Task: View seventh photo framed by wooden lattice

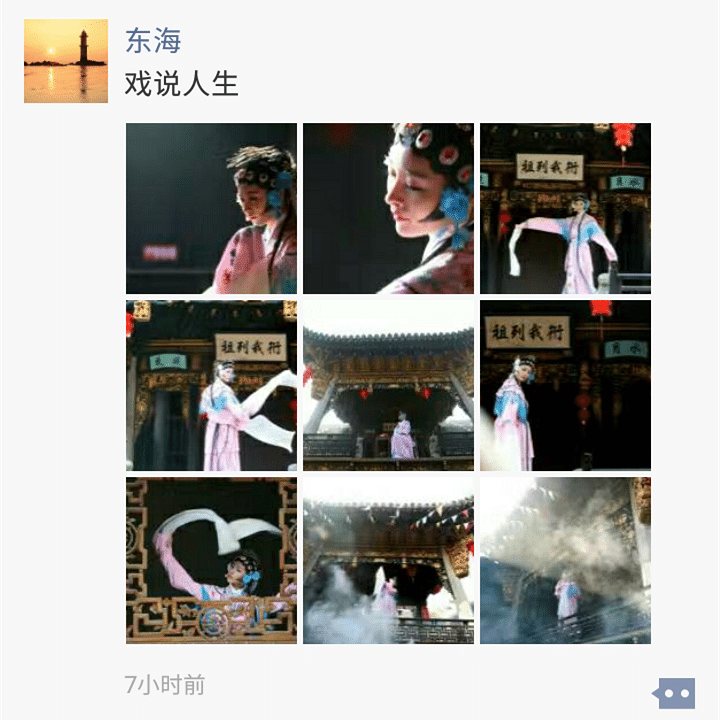Action: tap(211, 560)
